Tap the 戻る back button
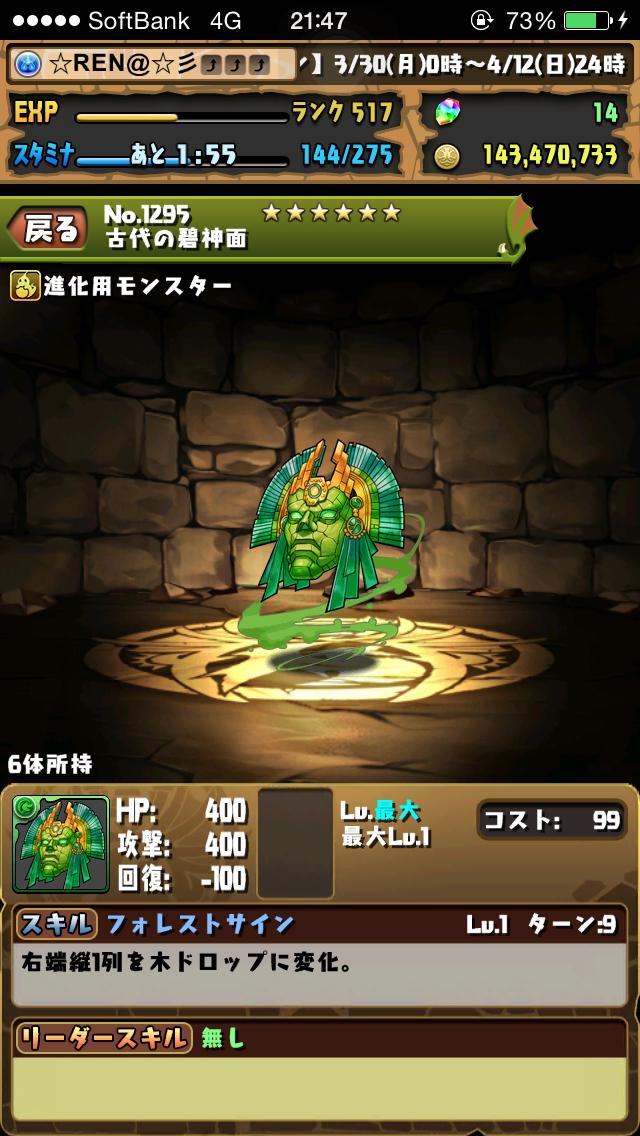Screen dimensions: 640x1136 [x=48, y=229]
